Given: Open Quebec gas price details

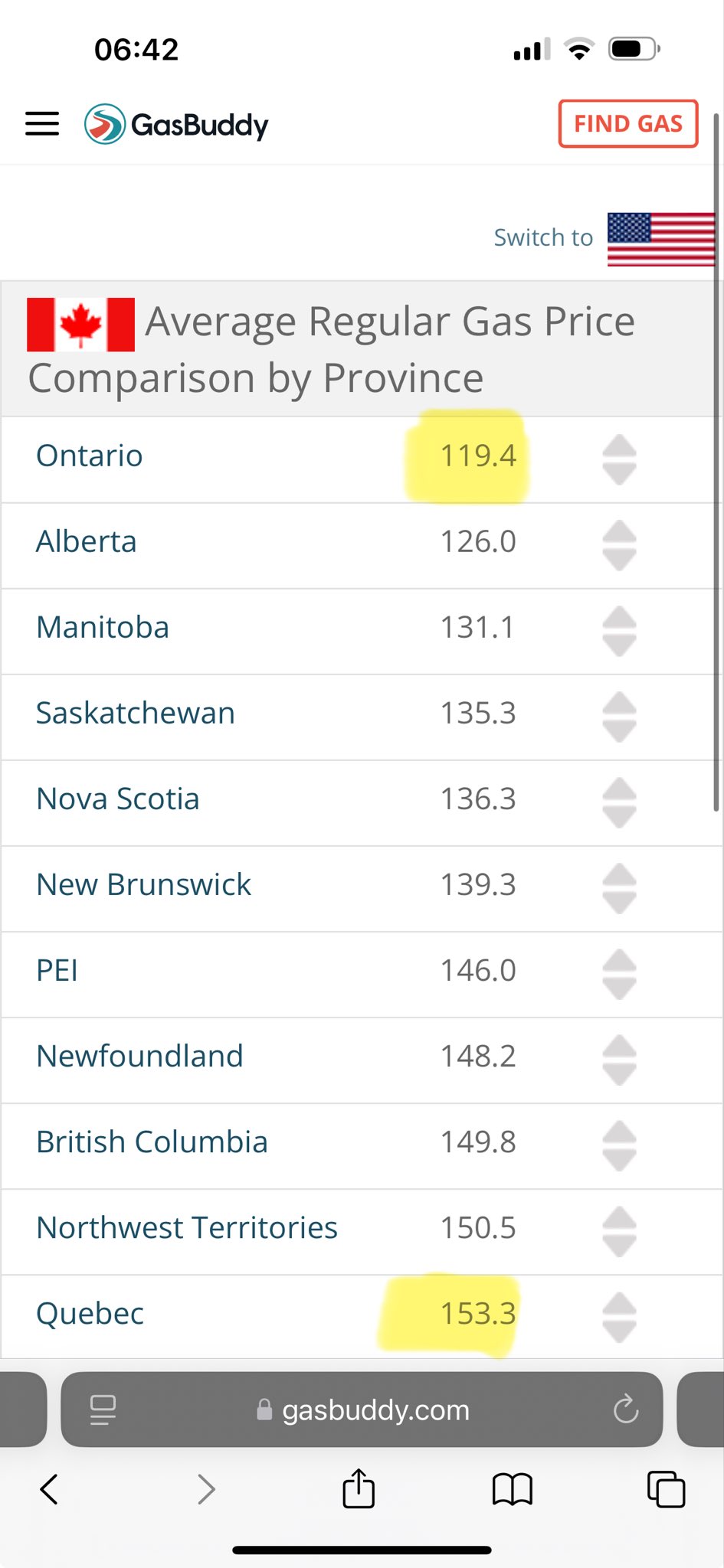Looking at the screenshot, I should pyautogui.click(x=90, y=1313).
